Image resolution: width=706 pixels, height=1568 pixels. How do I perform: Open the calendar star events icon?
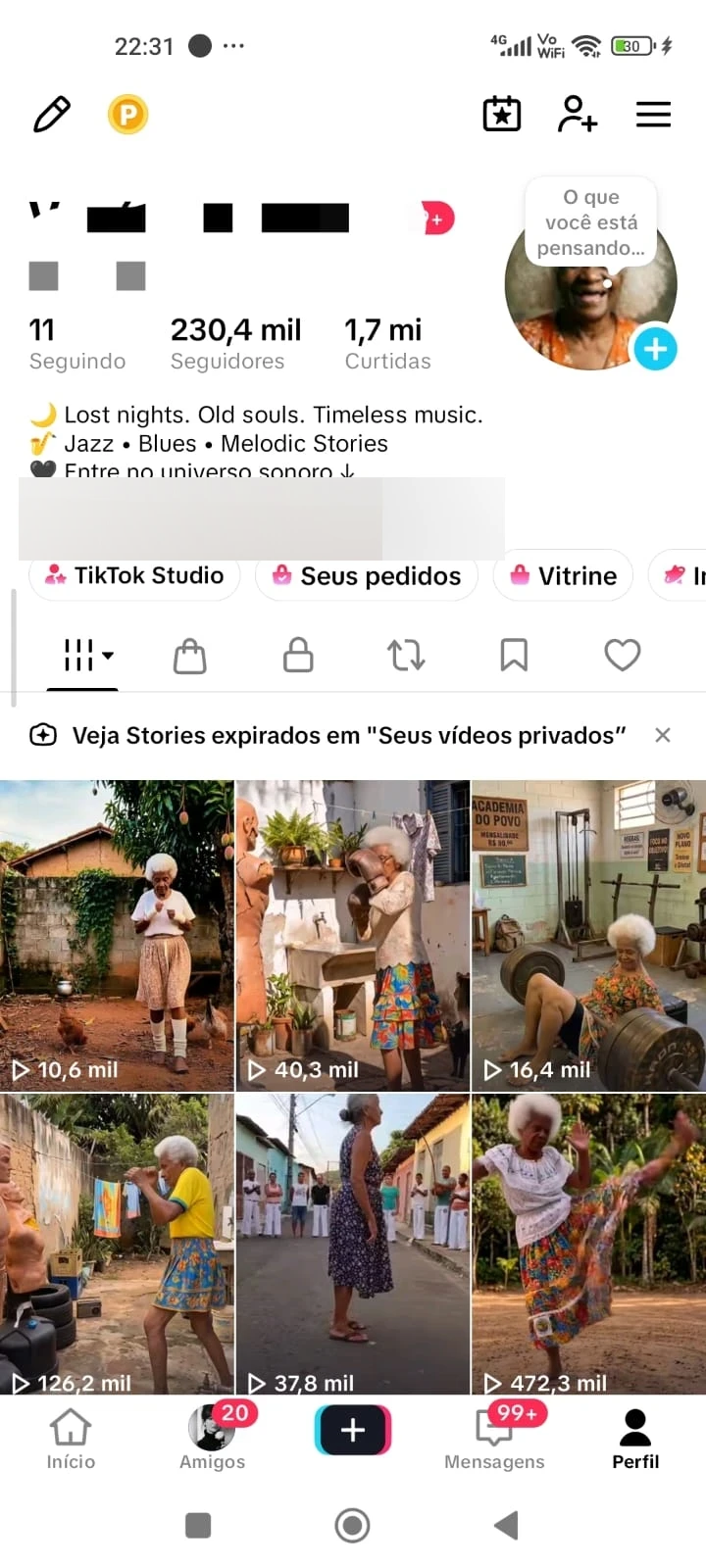[x=502, y=114]
